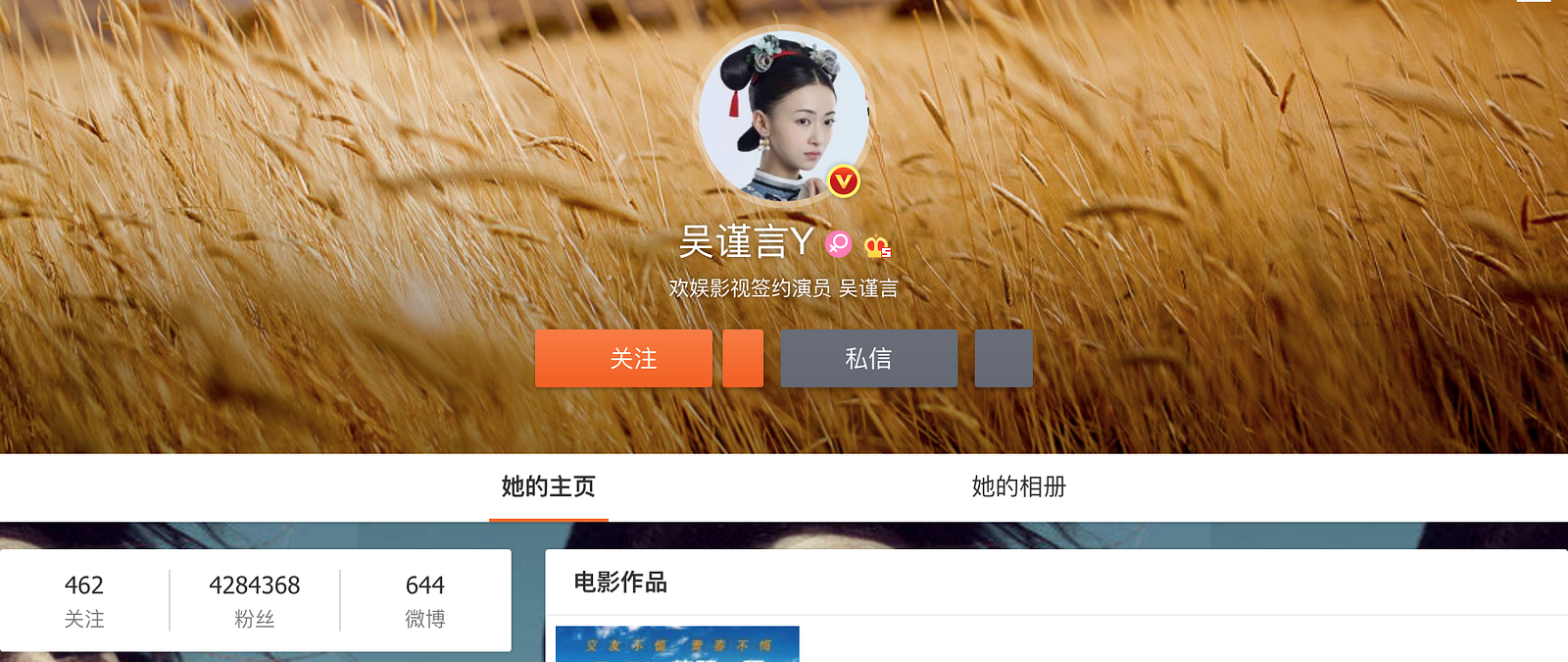
Task: Switch to the 她的相册 tab
Action: click(x=1018, y=486)
